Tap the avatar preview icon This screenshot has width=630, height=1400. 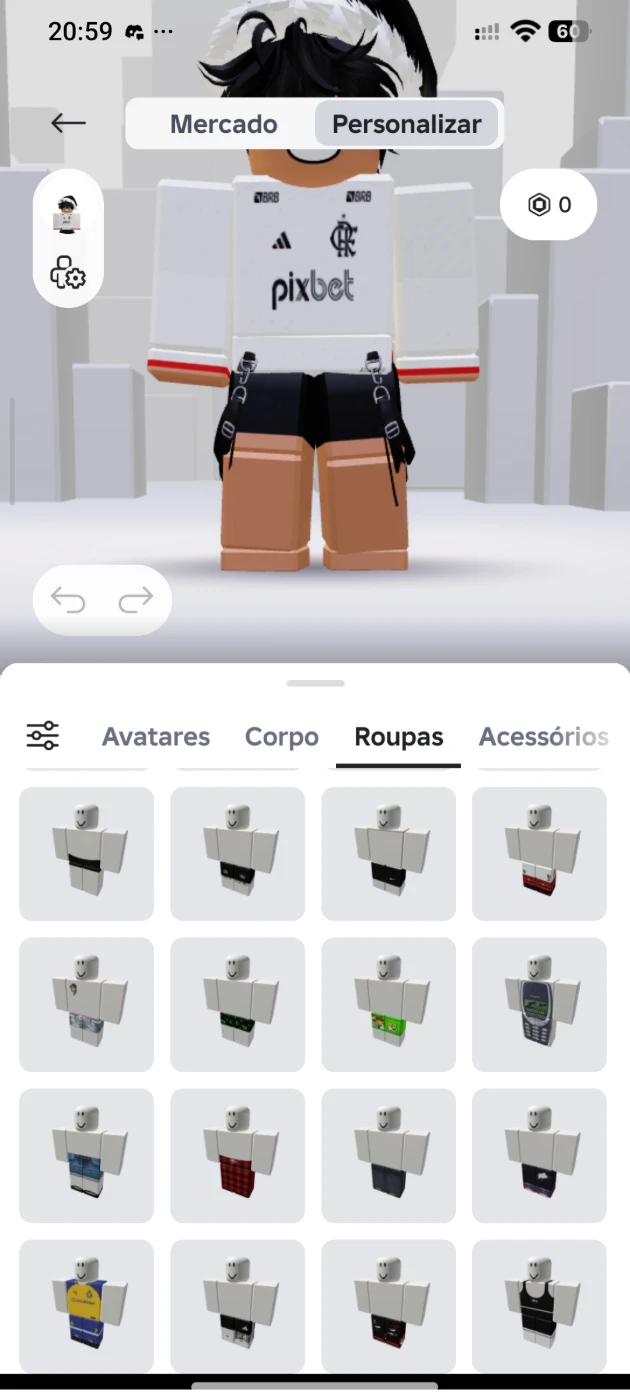tap(67, 214)
